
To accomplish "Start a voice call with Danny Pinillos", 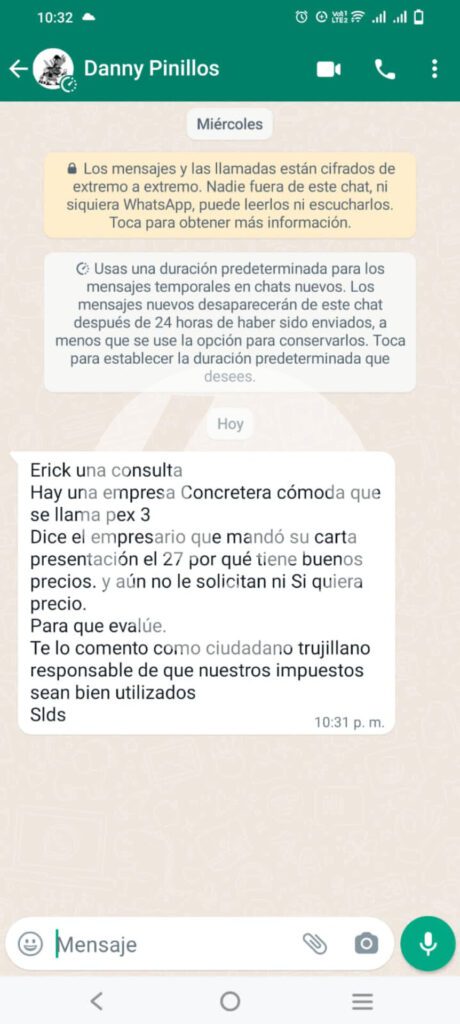I will click(385, 69).
